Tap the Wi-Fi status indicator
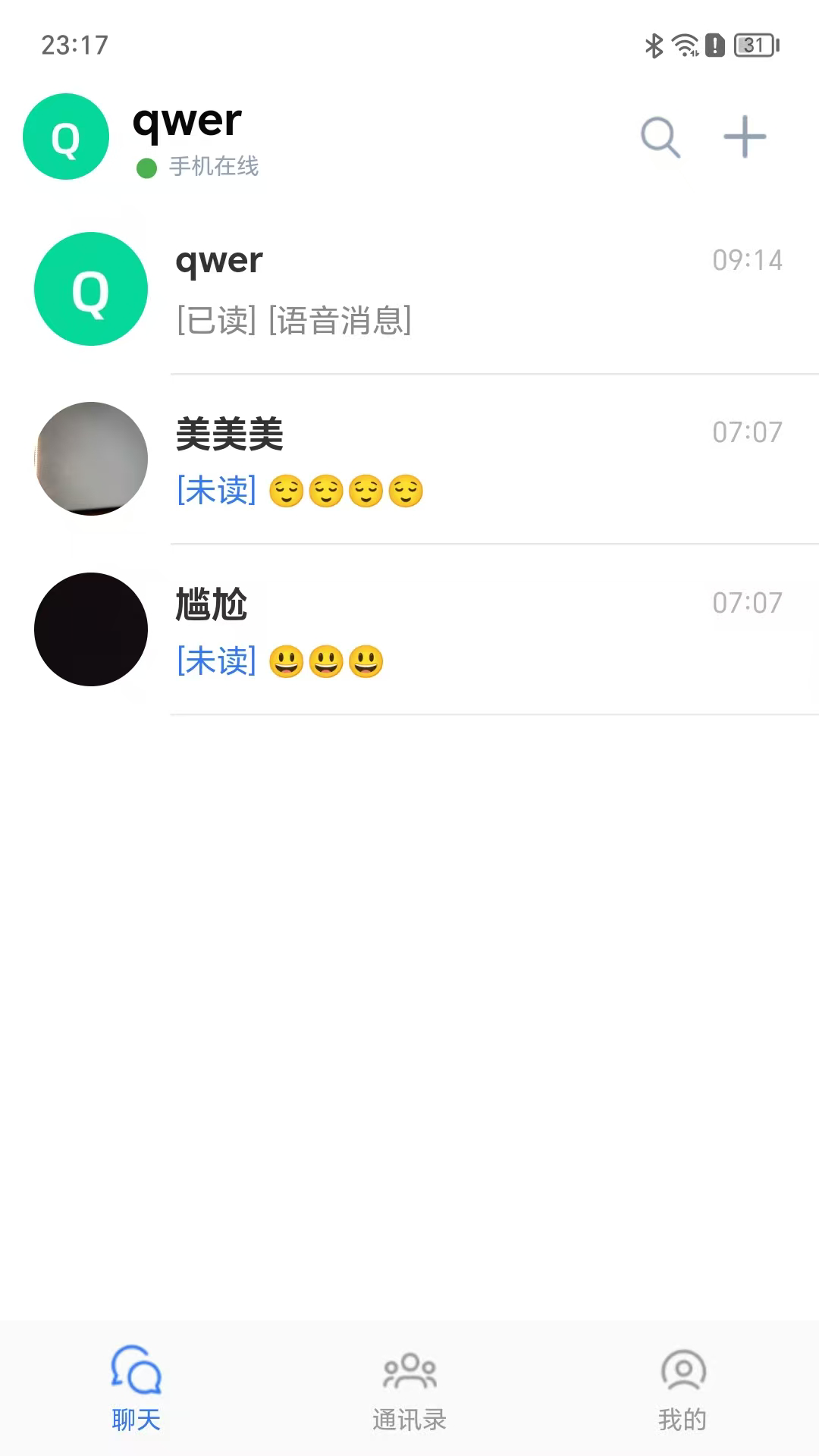 [682, 44]
